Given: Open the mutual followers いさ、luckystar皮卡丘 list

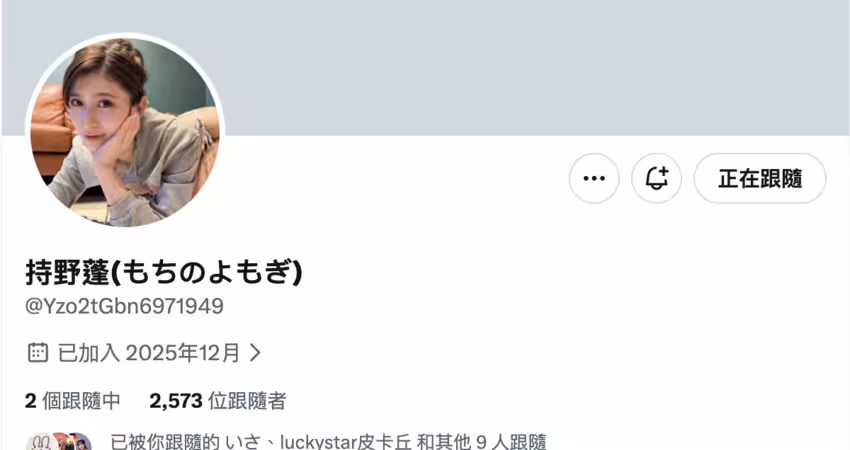Looking at the screenshot, I should (328, 441).
